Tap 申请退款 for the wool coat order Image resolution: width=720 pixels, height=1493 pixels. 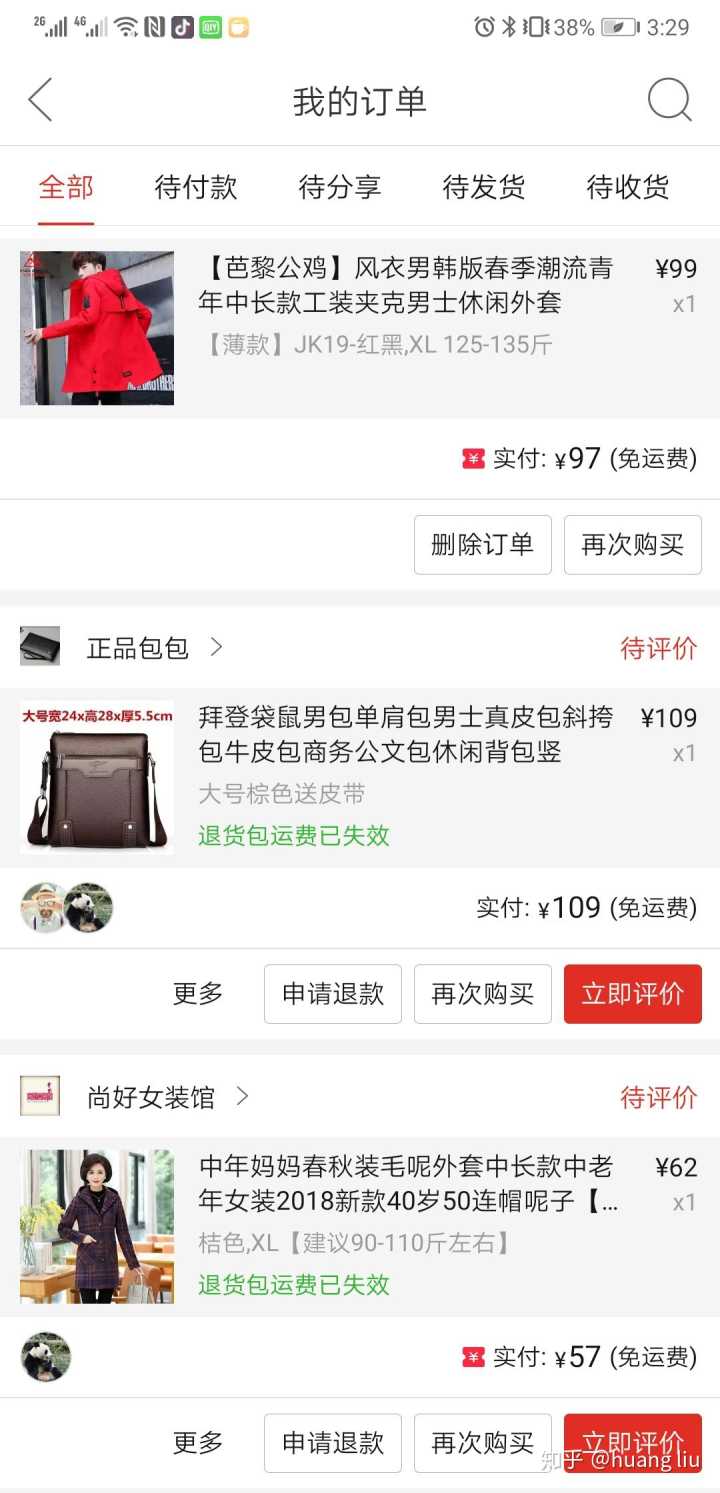pyautogui.click(x=333, y=1443)
